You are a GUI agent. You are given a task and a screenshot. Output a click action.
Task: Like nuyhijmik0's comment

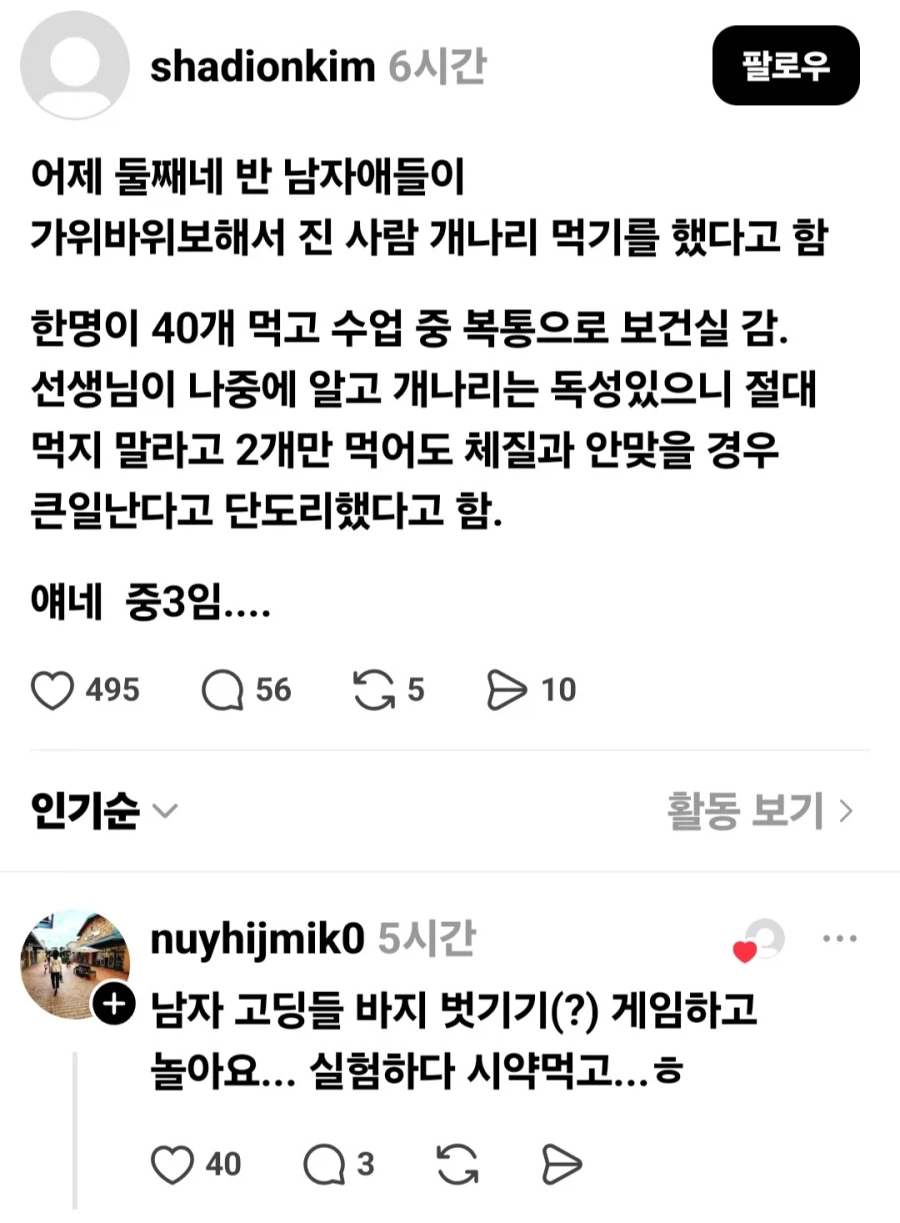(174, 1163)
